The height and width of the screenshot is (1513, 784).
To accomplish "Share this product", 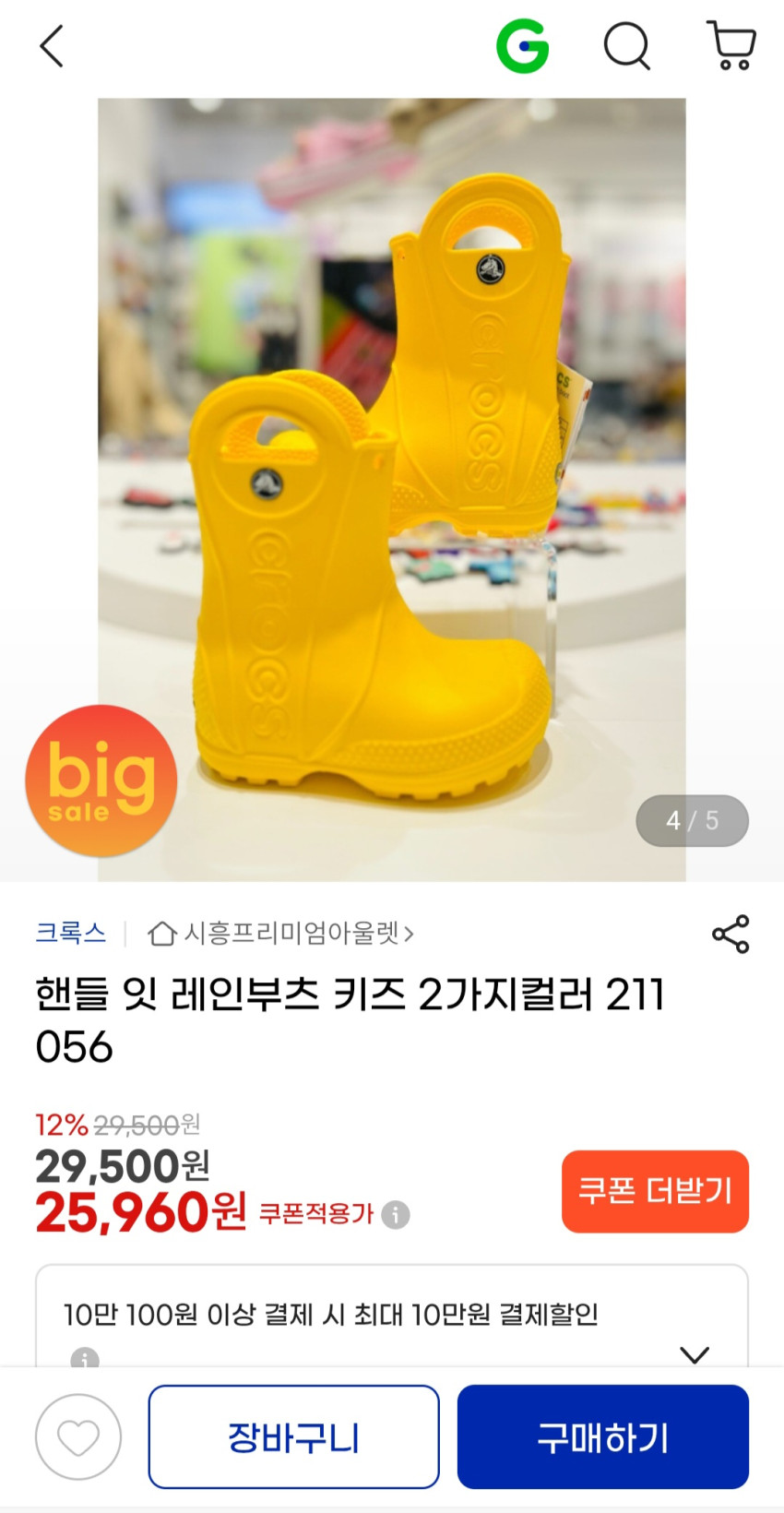I will point(731,935).
